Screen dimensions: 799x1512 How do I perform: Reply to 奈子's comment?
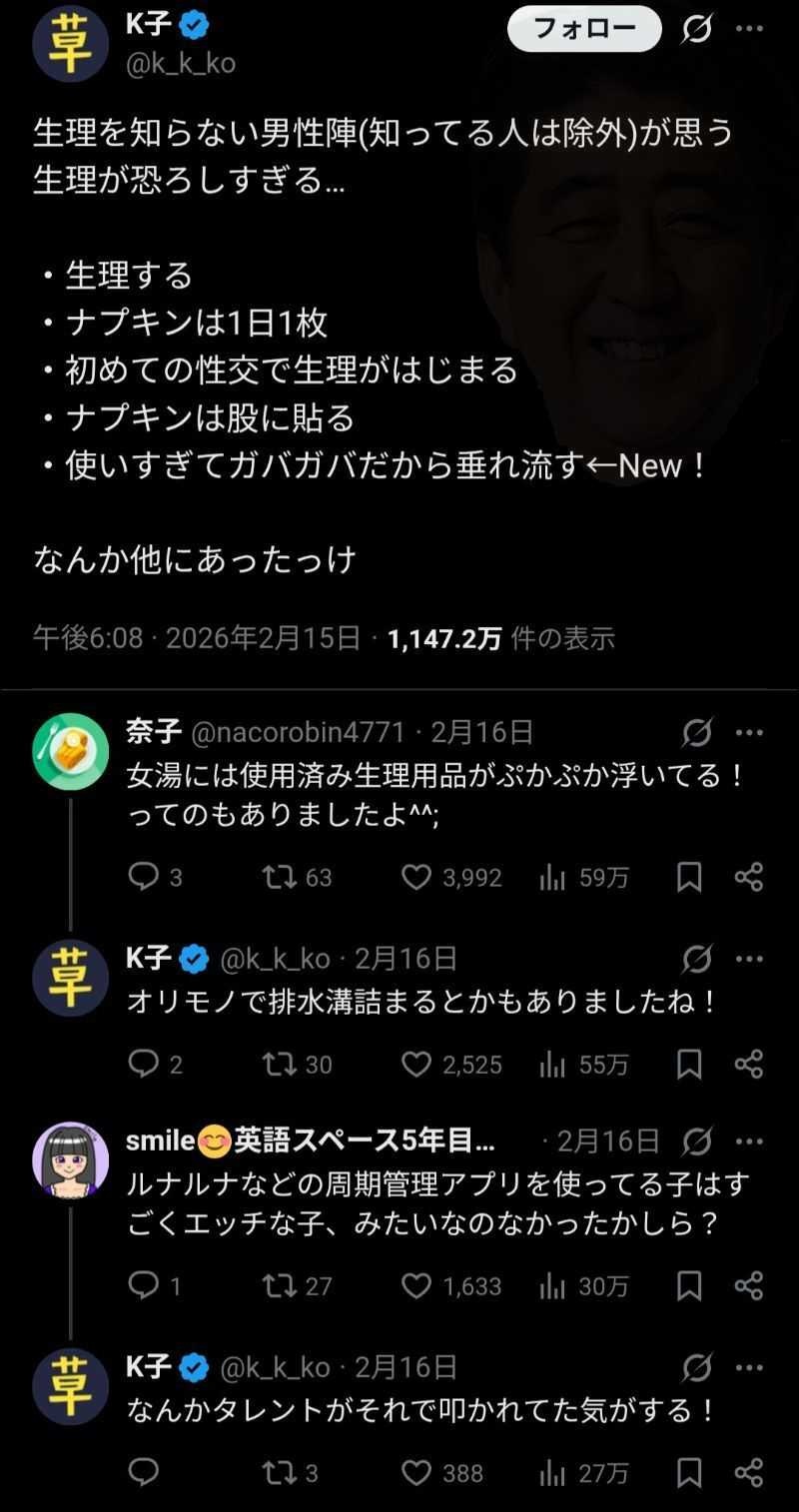point(144,878)
